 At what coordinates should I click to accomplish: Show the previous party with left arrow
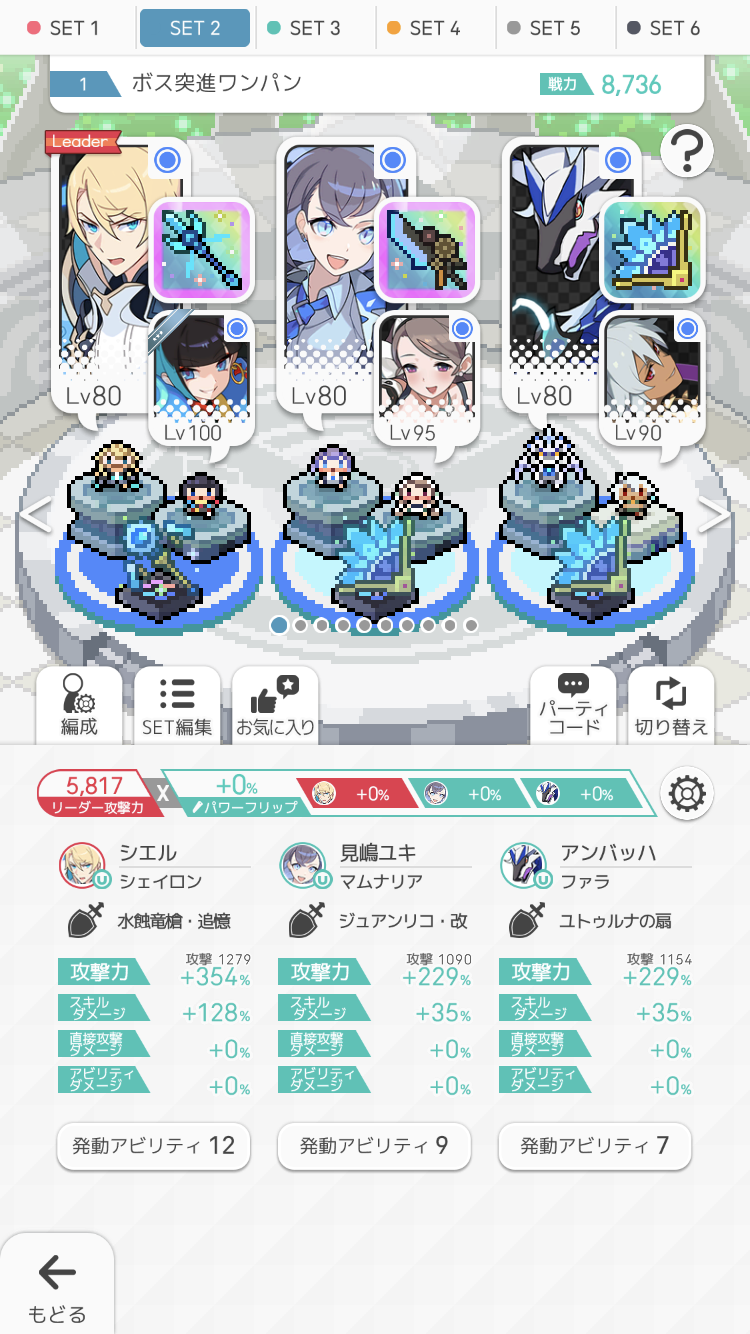point(35,514)
